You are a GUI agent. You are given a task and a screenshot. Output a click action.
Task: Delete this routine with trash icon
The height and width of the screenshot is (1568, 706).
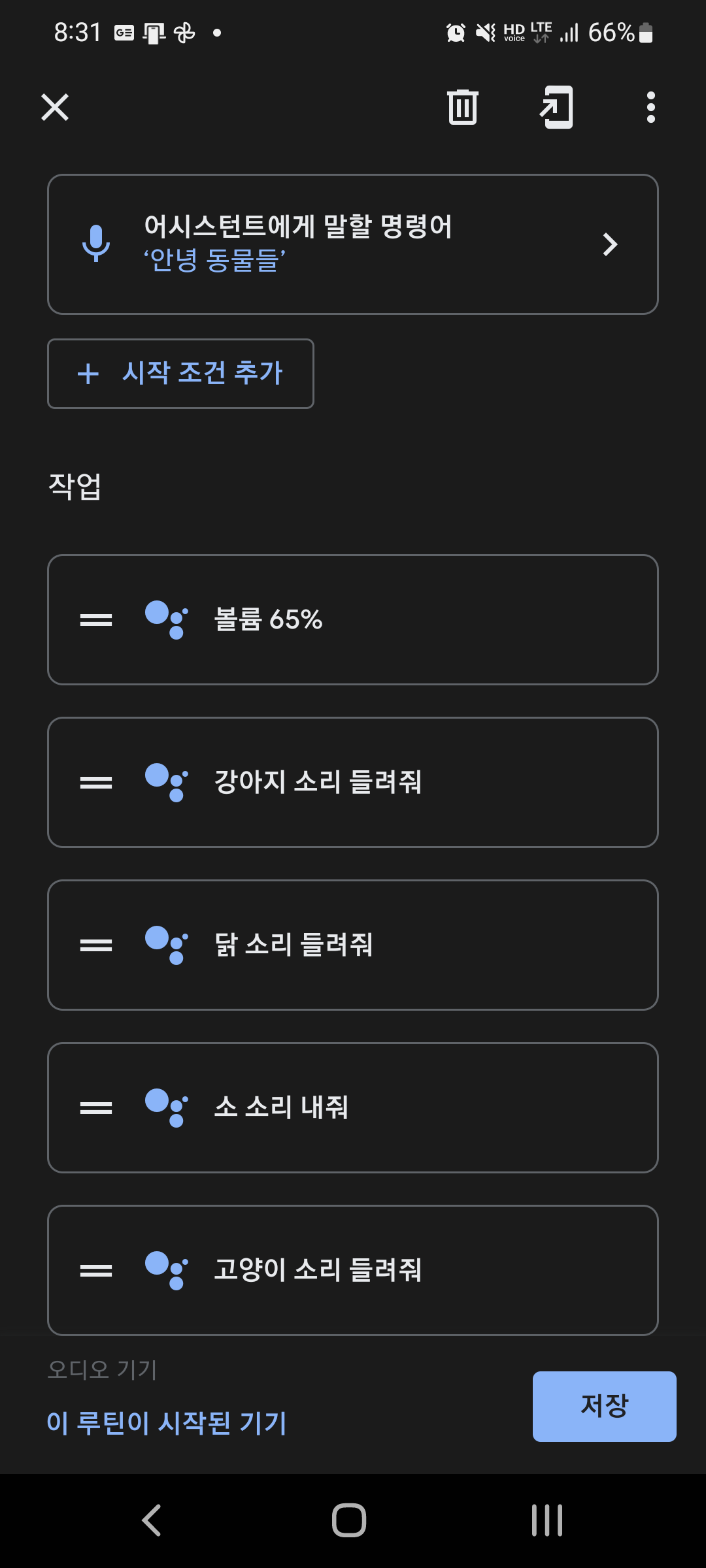coord(463,107)
